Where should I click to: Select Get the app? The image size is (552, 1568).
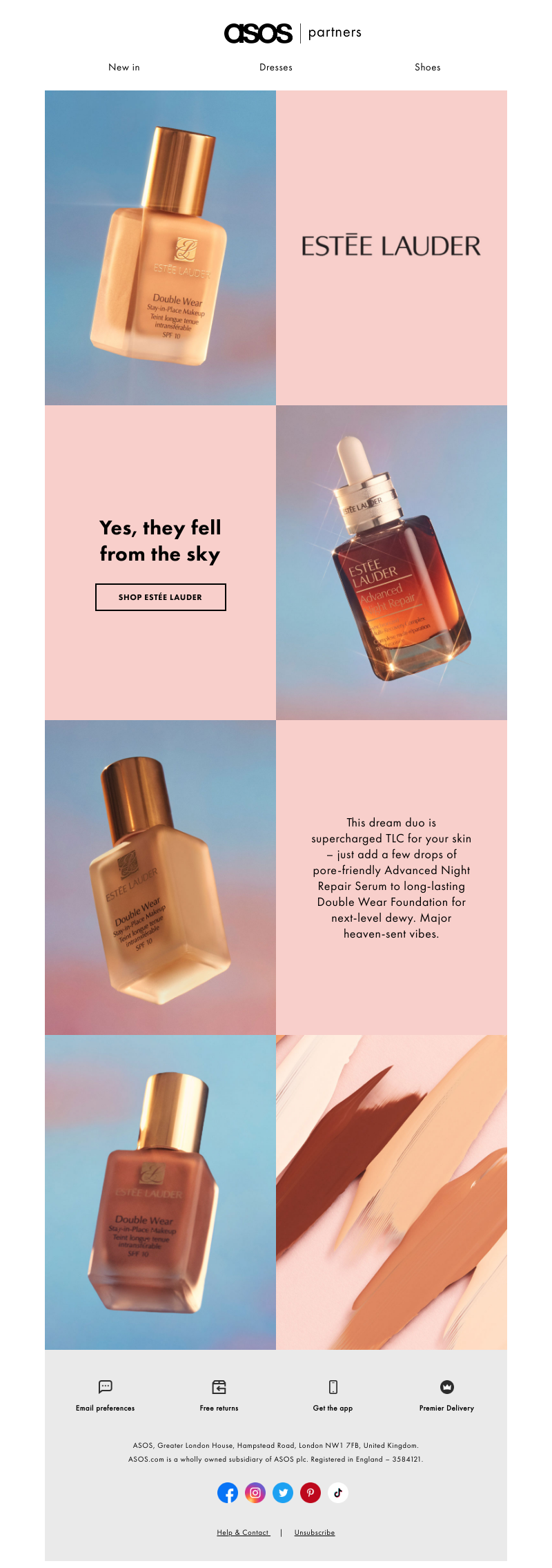pyautogui.click(x=333, y=1395)
